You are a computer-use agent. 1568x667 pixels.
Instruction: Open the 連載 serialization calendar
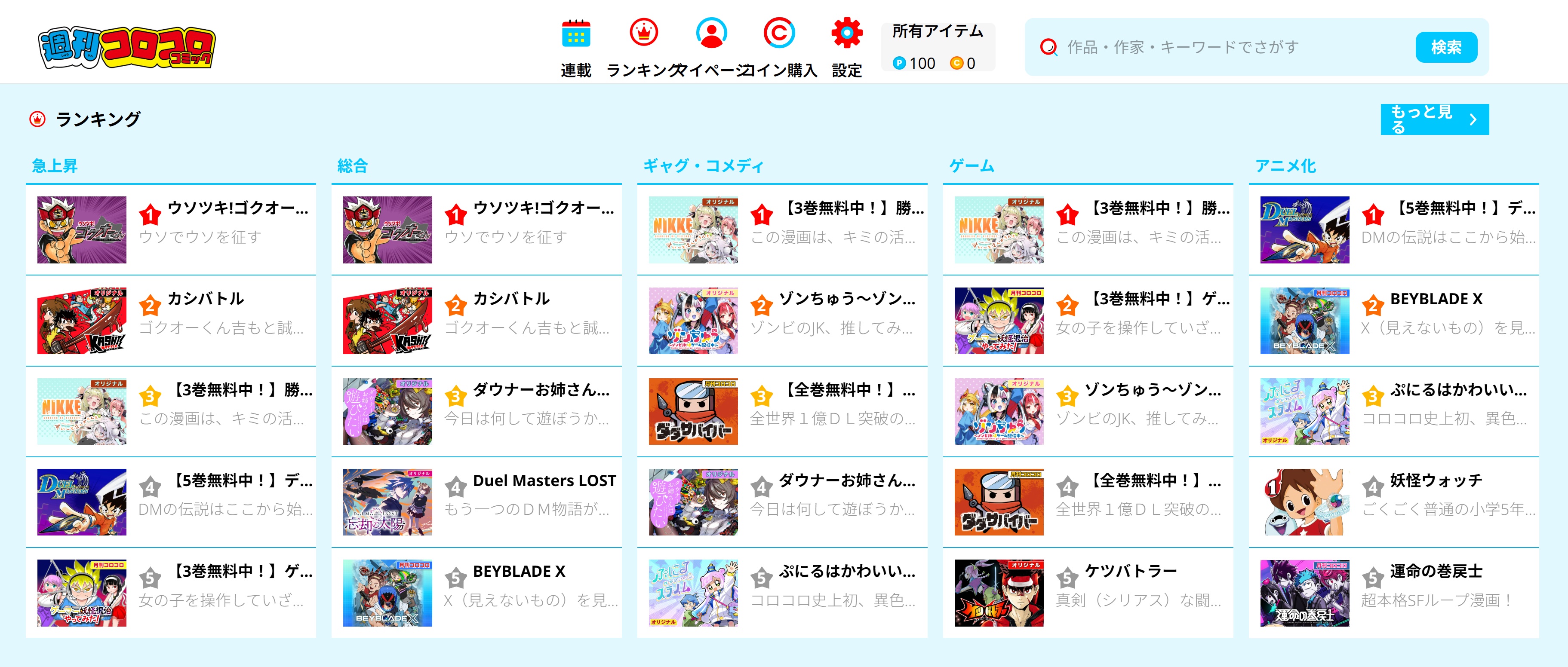(x=575, y=47)
